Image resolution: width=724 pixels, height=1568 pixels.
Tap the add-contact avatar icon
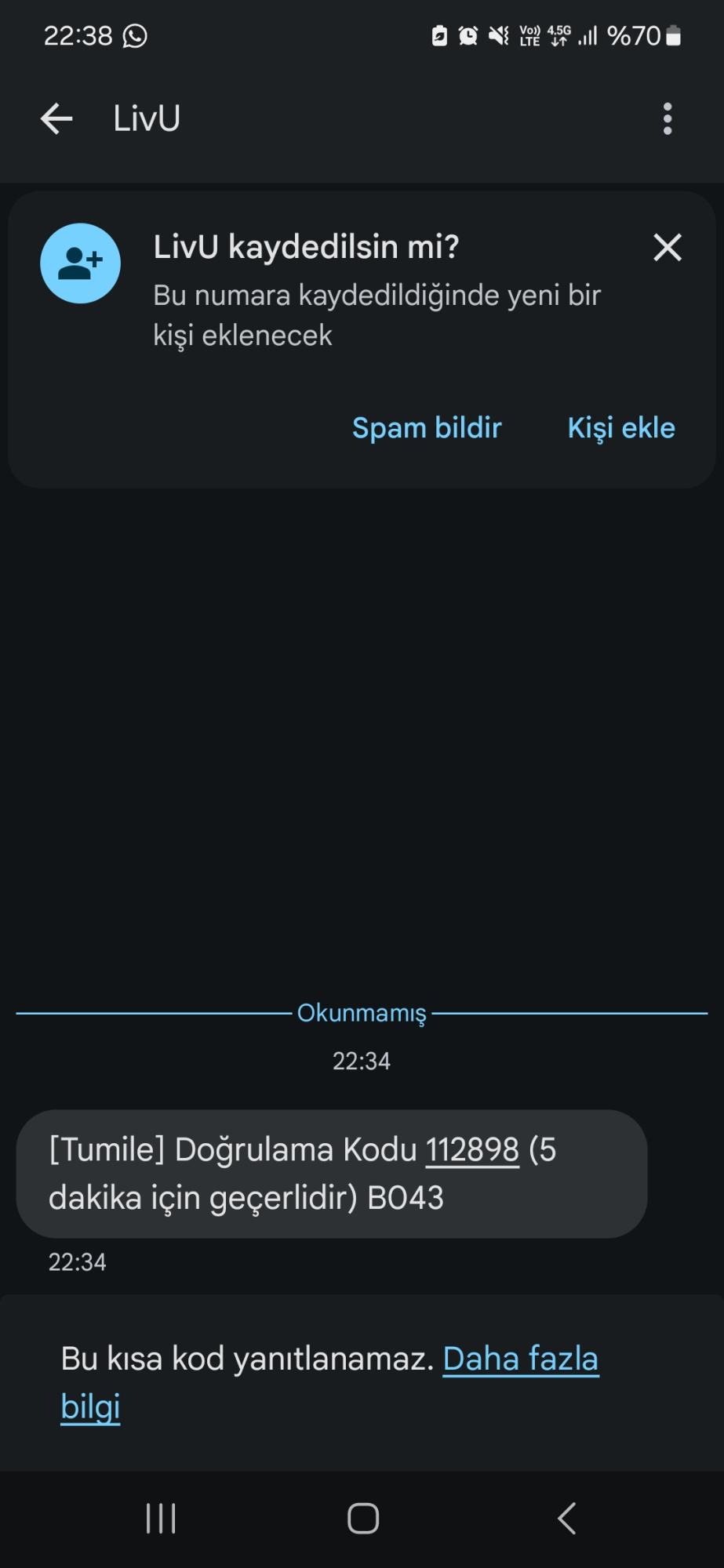pyautogui.click(x=80, y=263)
